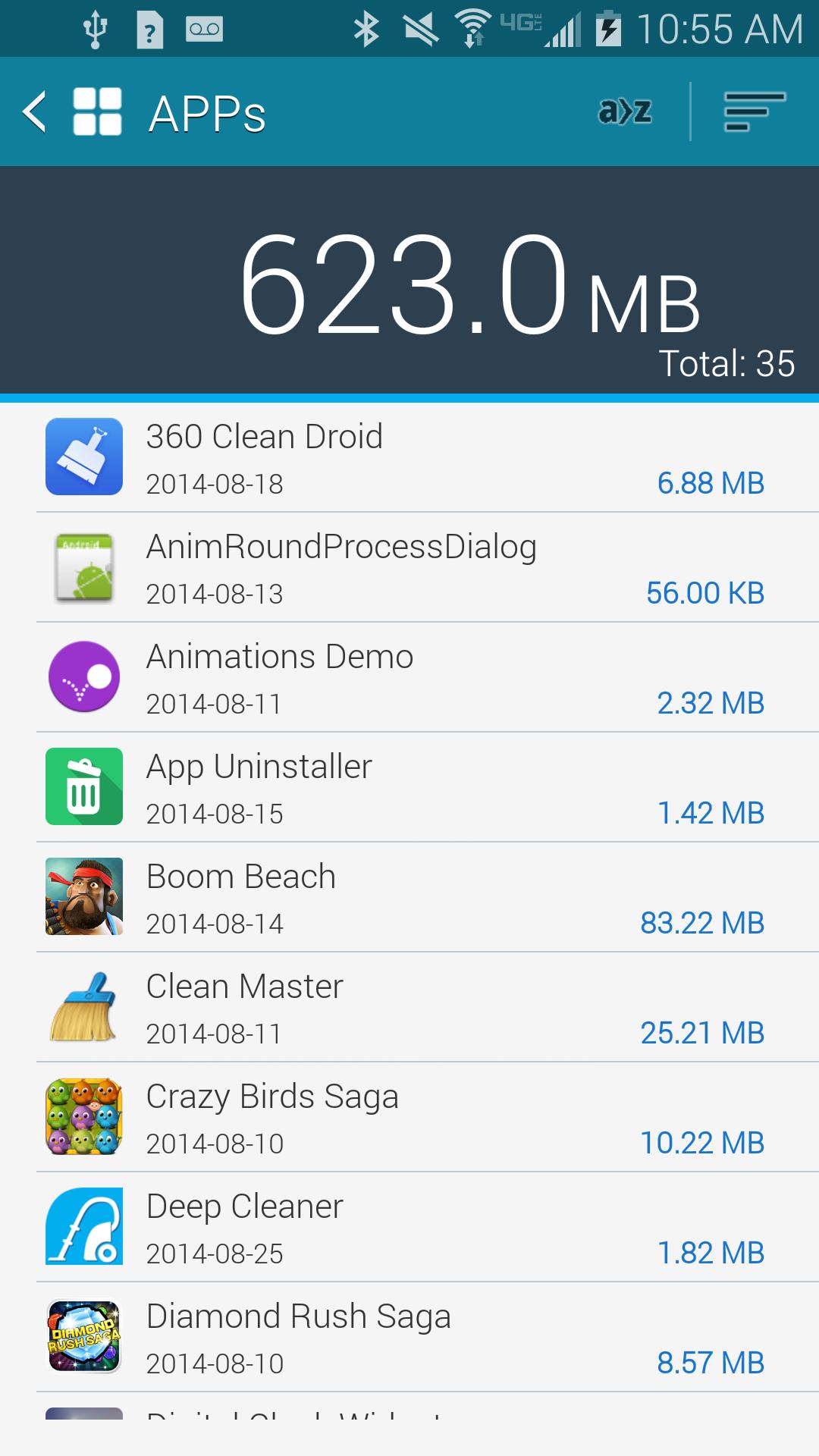
Task: Select the Crazy Birds Saga icon
Action: (x=83, y=1116)
